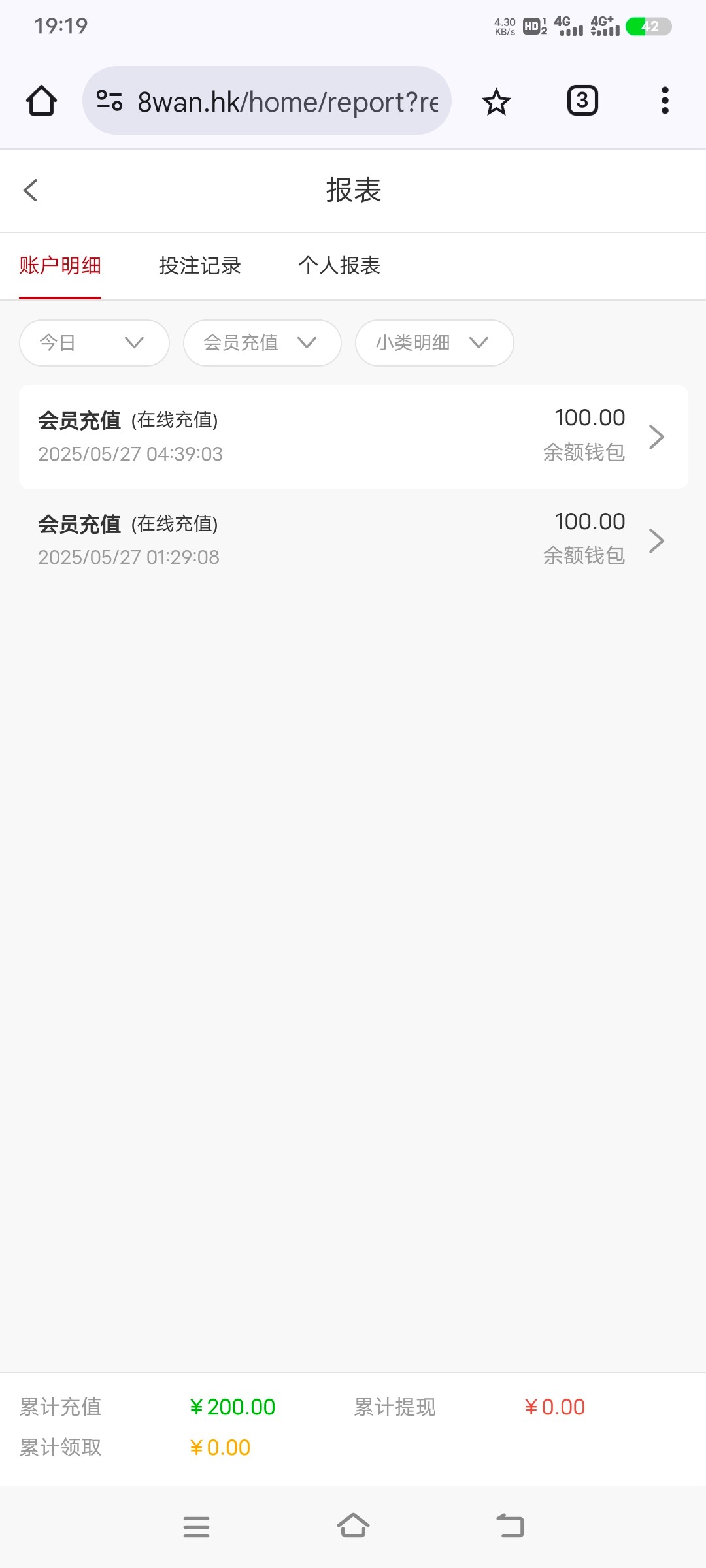Open the recharge record from 04:39:03
The image size is (706, 1568).
(x=354, y=437)
